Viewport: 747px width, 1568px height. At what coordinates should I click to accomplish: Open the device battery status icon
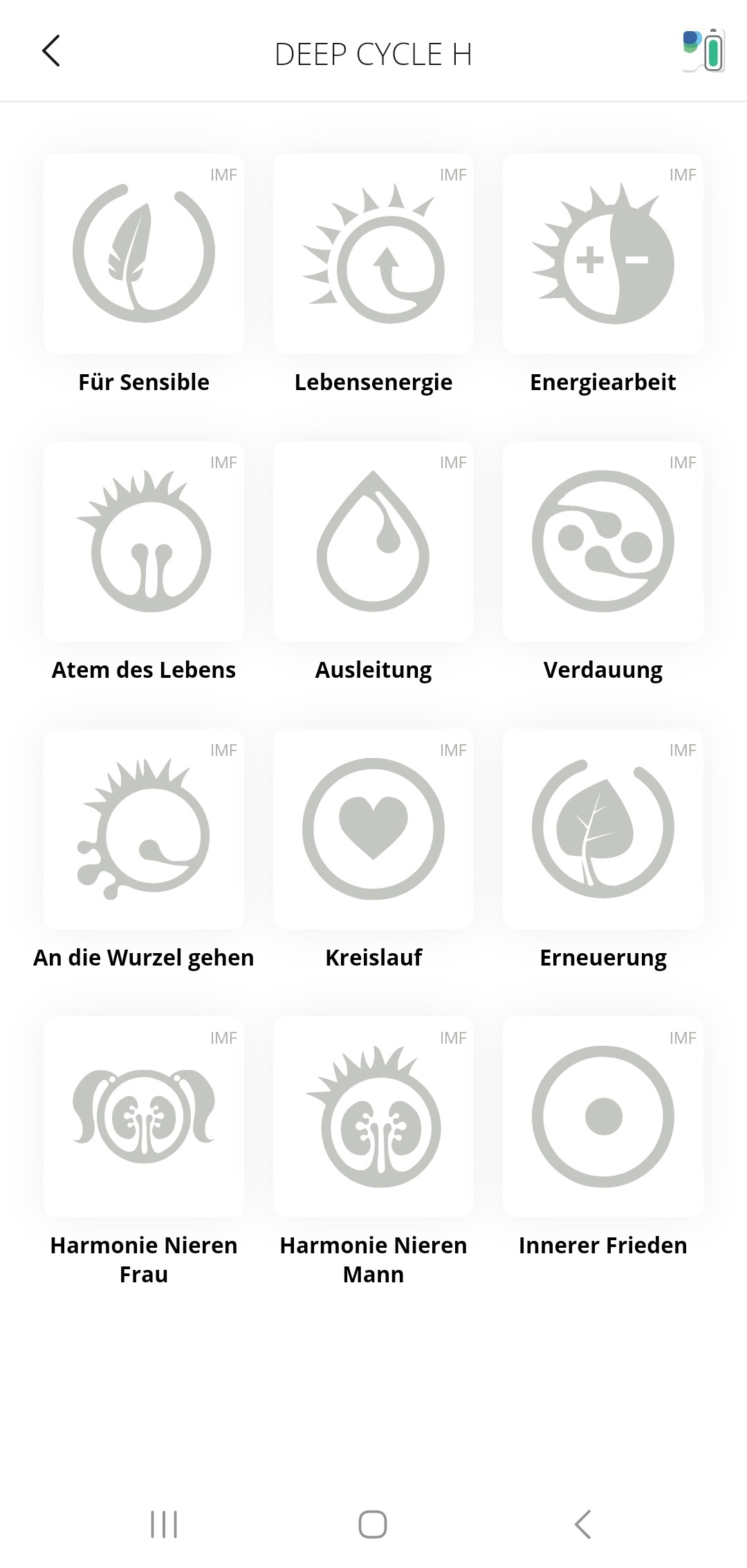[704, 51]
